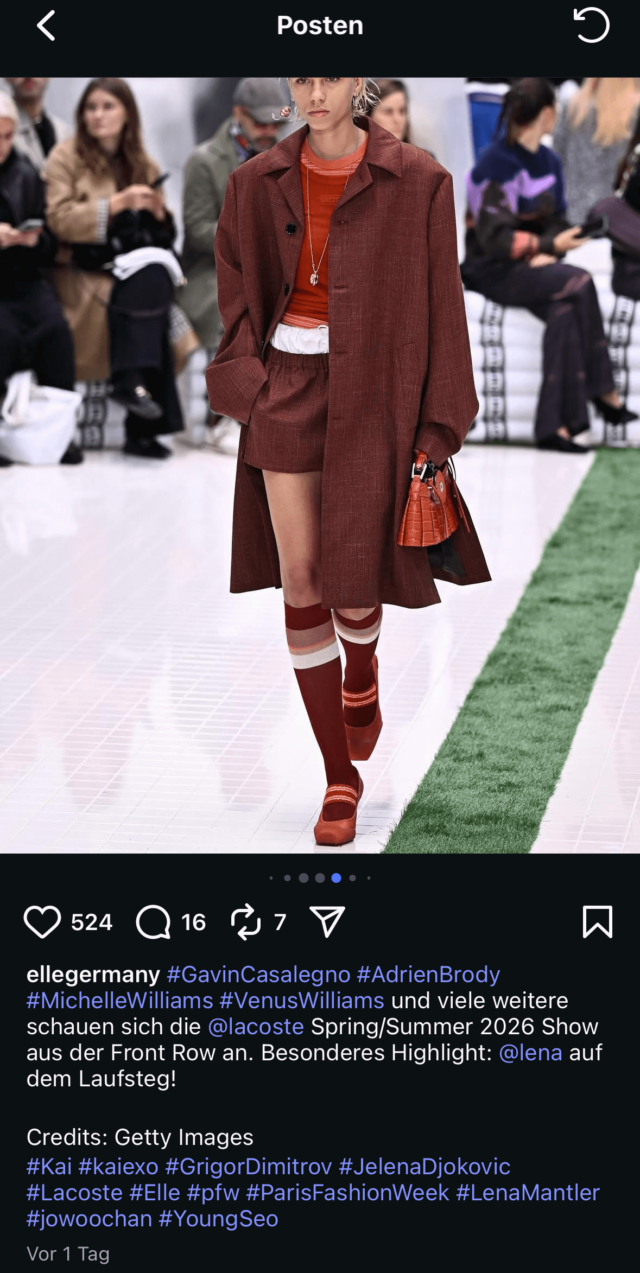The image size is (640, 1273).
Task: Open the #GavinCasalegno hashtag
Action: pyautogui.click(x=258, y=974)
